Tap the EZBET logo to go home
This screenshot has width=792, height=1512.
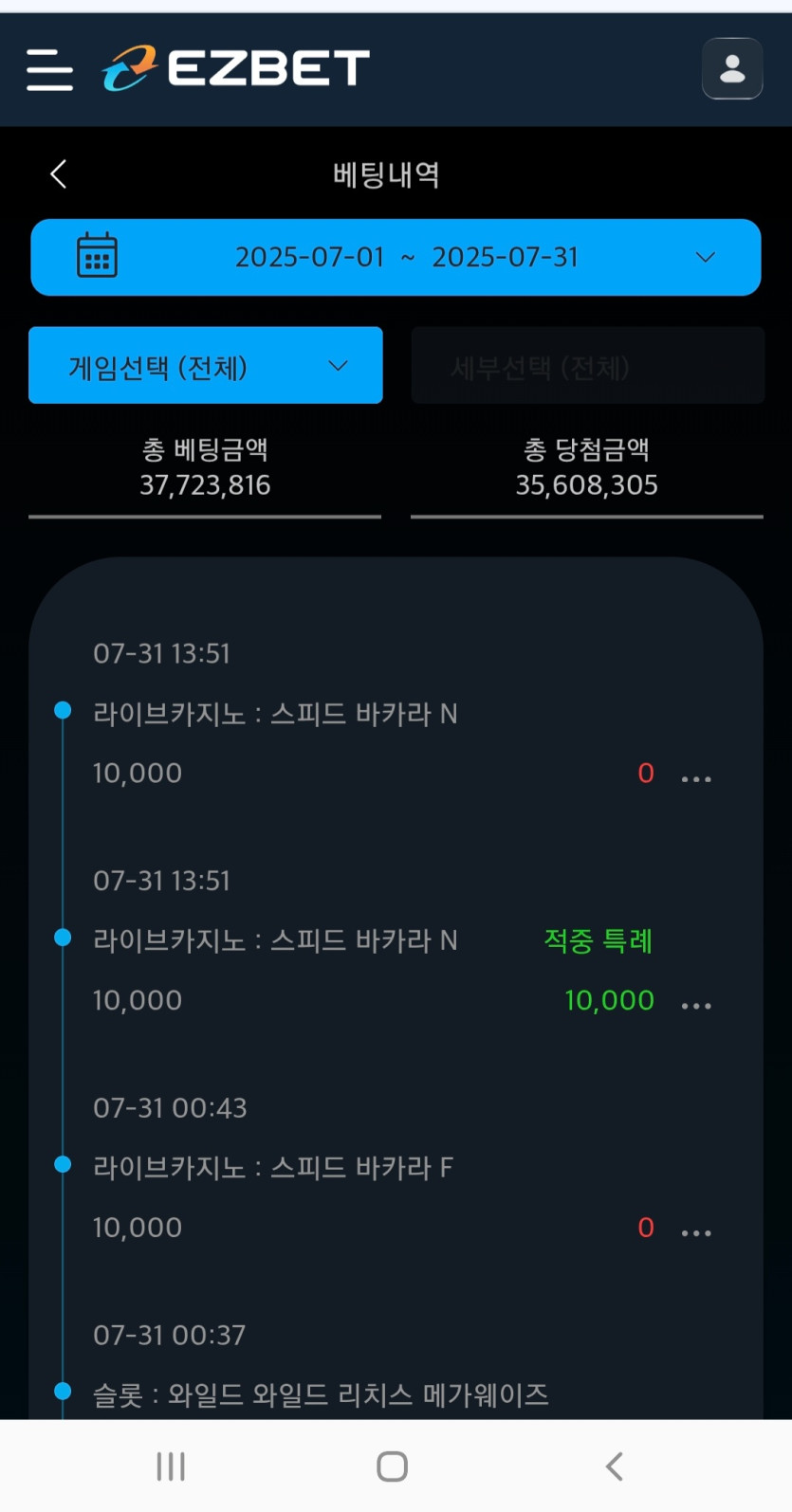click(x=236, y=68)
